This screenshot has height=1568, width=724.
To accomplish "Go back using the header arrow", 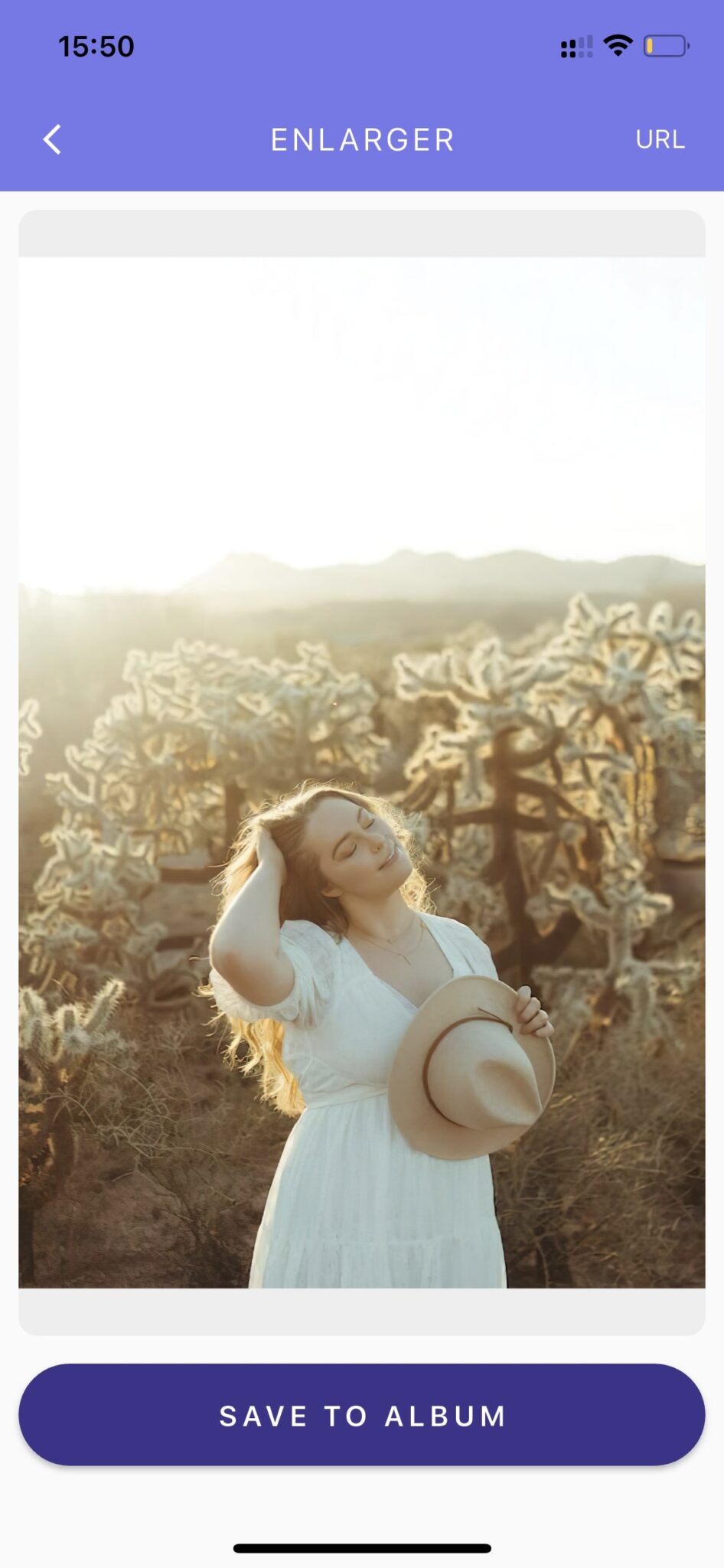I will click(52, 139).
